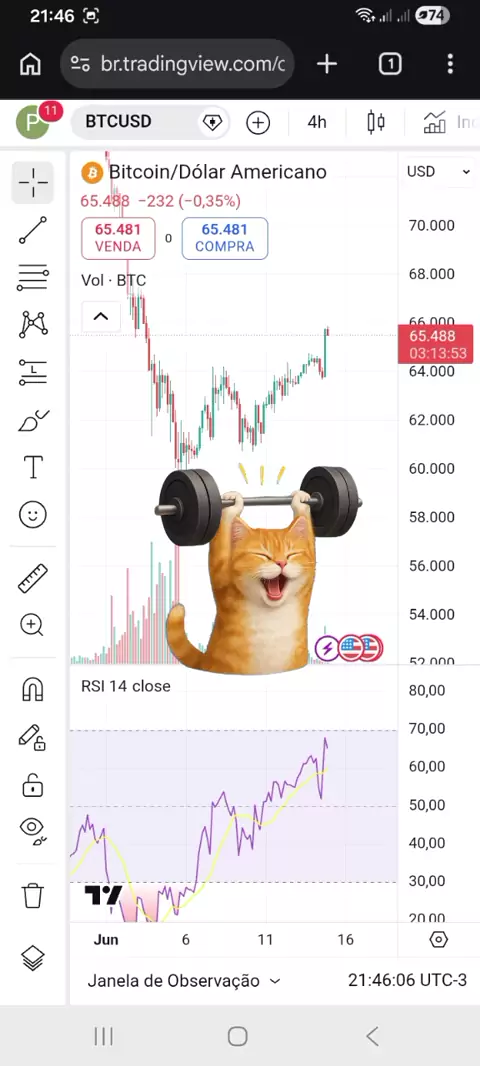Open the USD currency dropdown
The height and width of the screenshot is (1066, 480).
click(439, 172)
